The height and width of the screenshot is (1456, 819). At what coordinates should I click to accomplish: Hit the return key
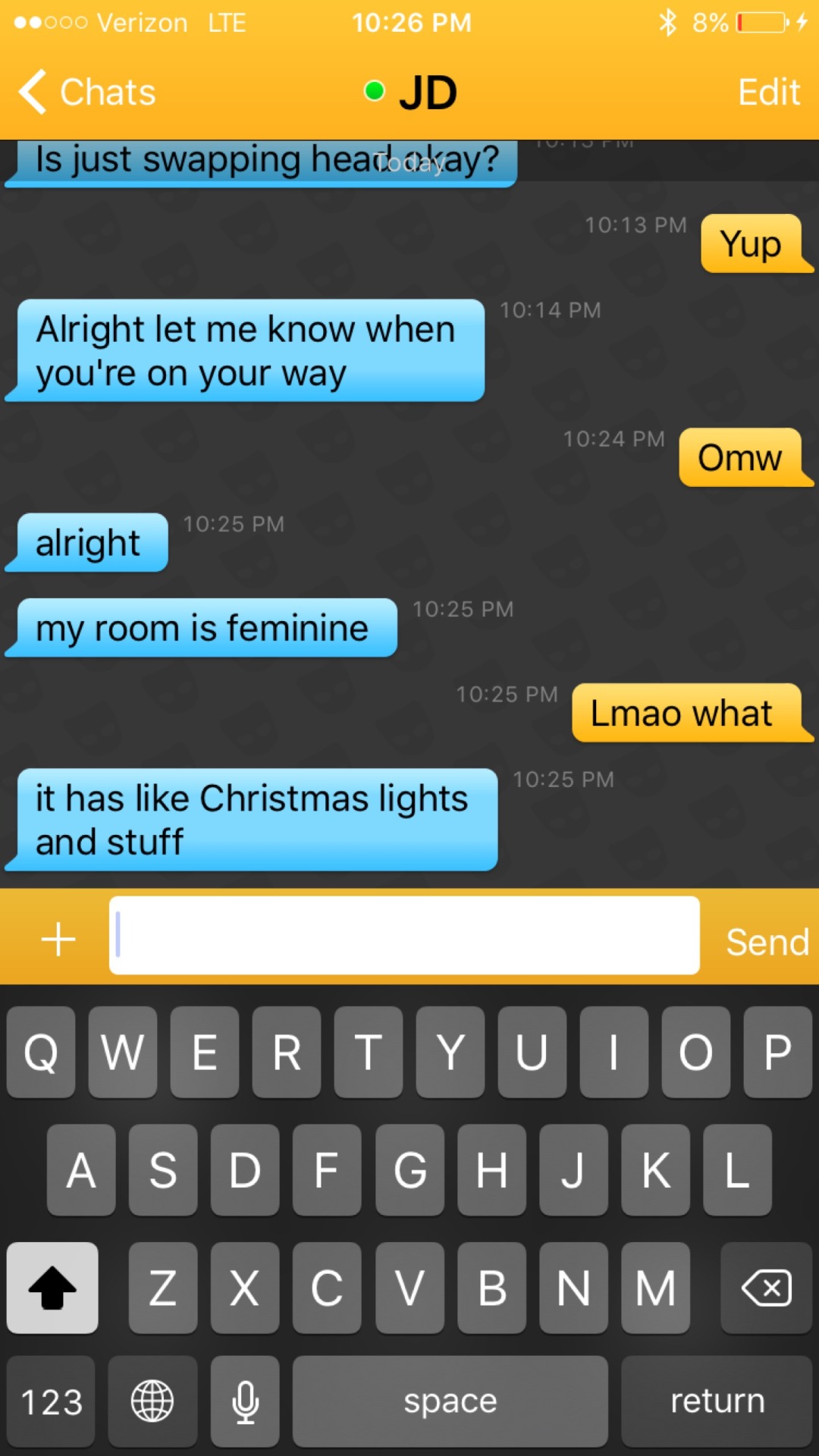(717, 1401)
